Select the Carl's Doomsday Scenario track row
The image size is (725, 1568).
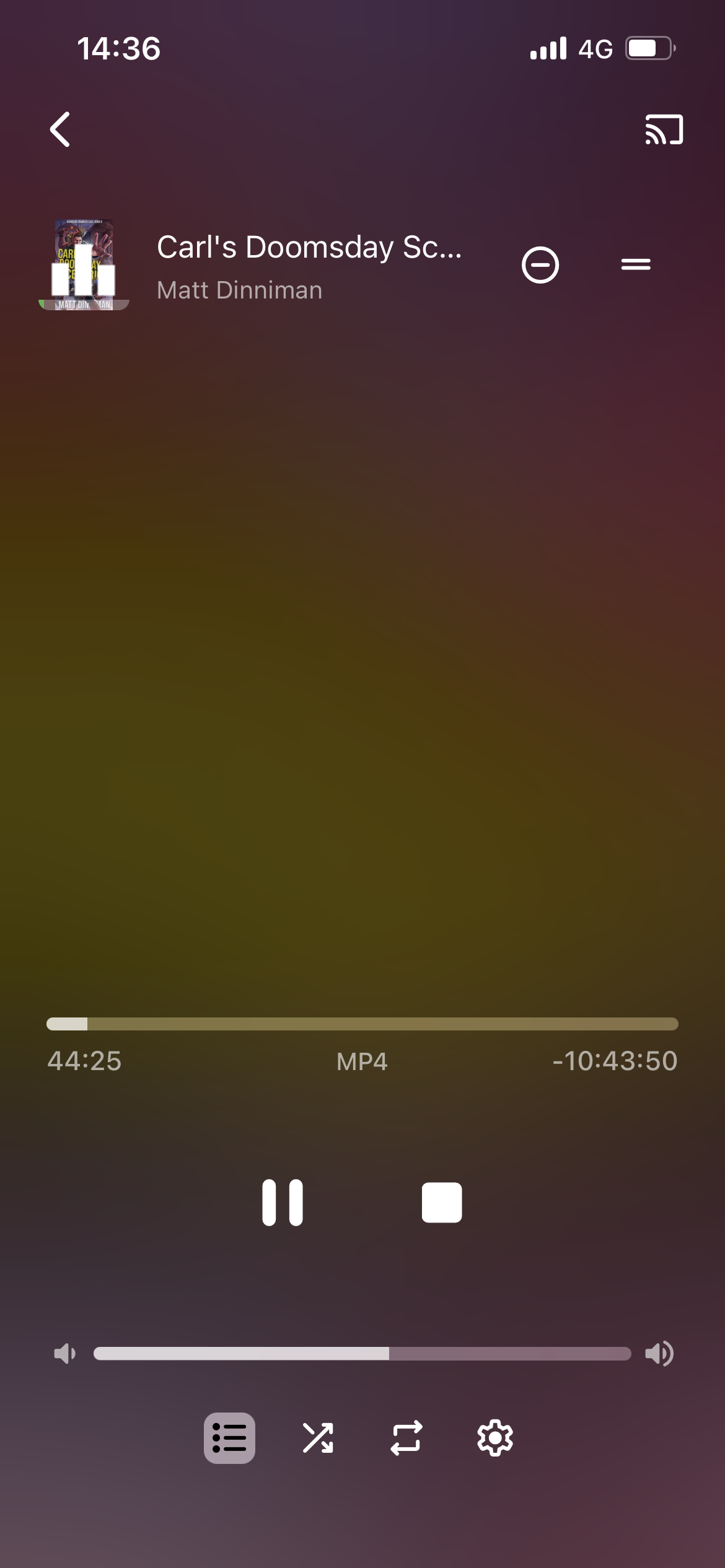click(309, 266)
